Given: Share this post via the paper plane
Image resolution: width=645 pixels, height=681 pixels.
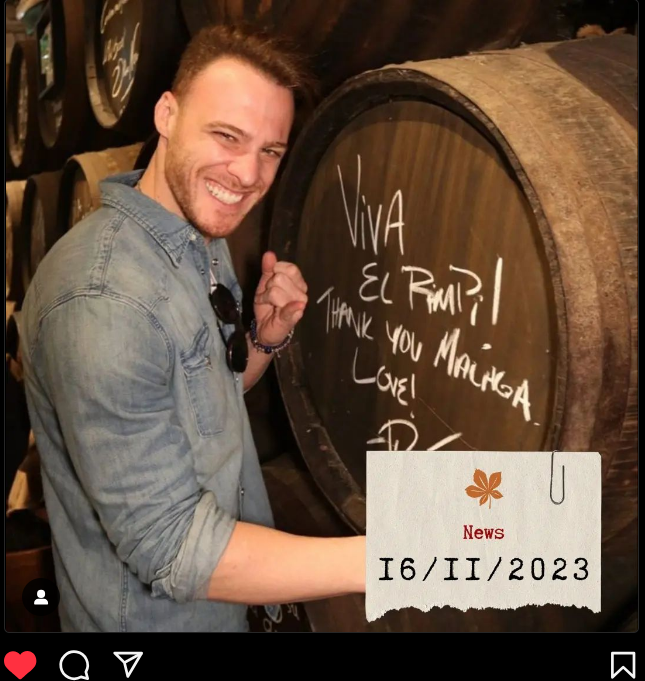Looking at the screenshot, I should (128, 664).
